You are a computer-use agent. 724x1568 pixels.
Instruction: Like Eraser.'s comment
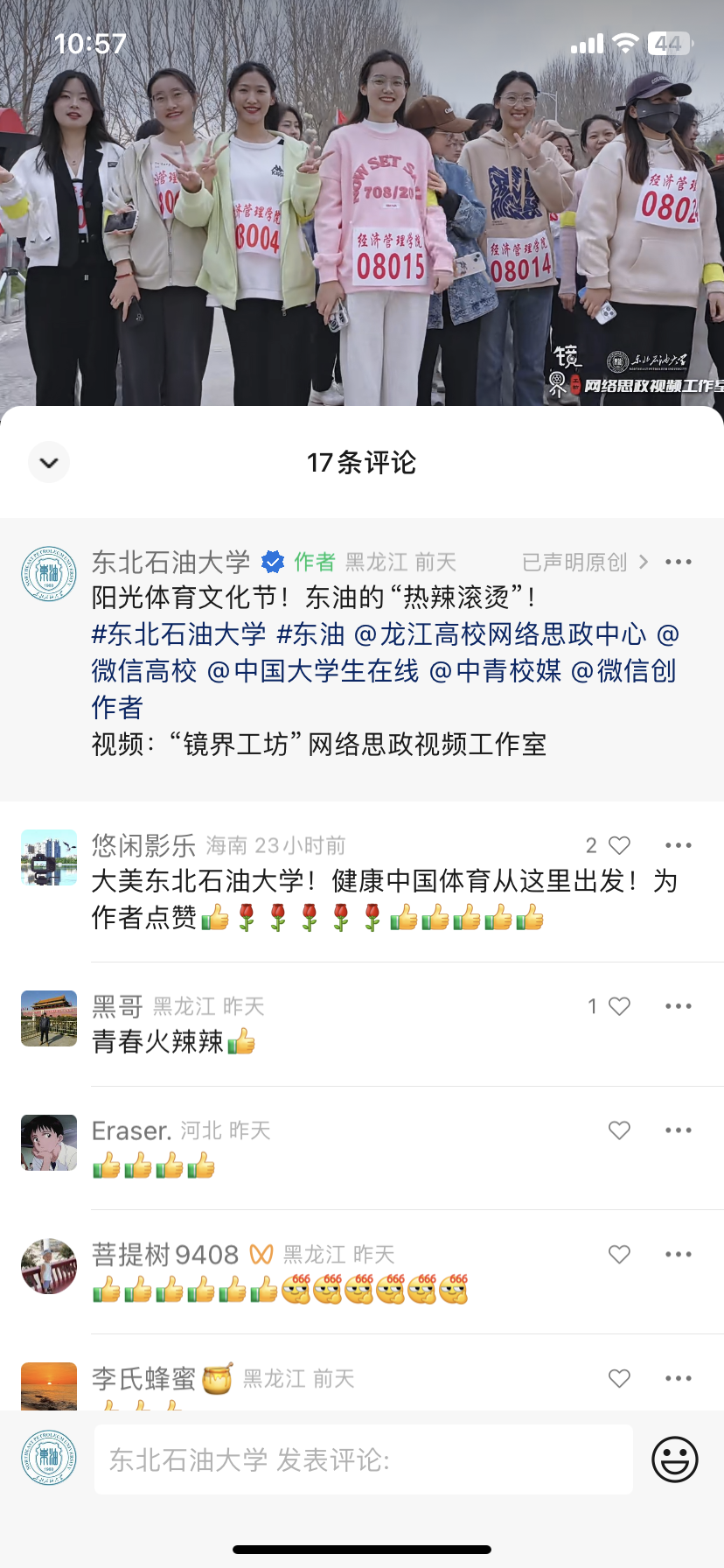tap(619, 1130)
